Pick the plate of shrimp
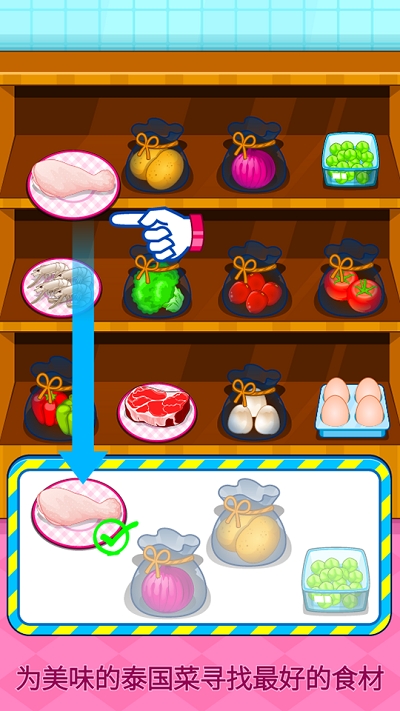 coord(61,287)
